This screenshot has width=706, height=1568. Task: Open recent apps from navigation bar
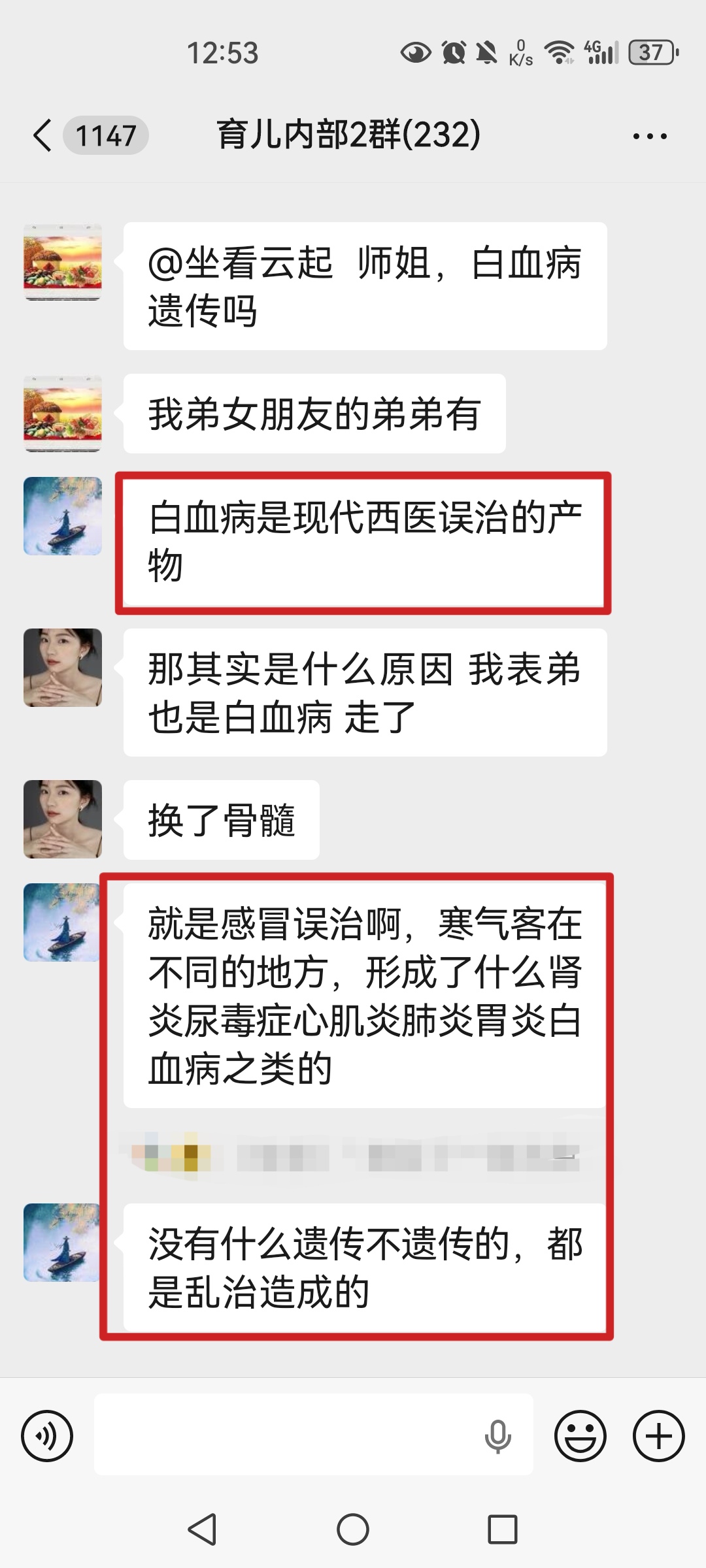click(x=502, y=1529)
